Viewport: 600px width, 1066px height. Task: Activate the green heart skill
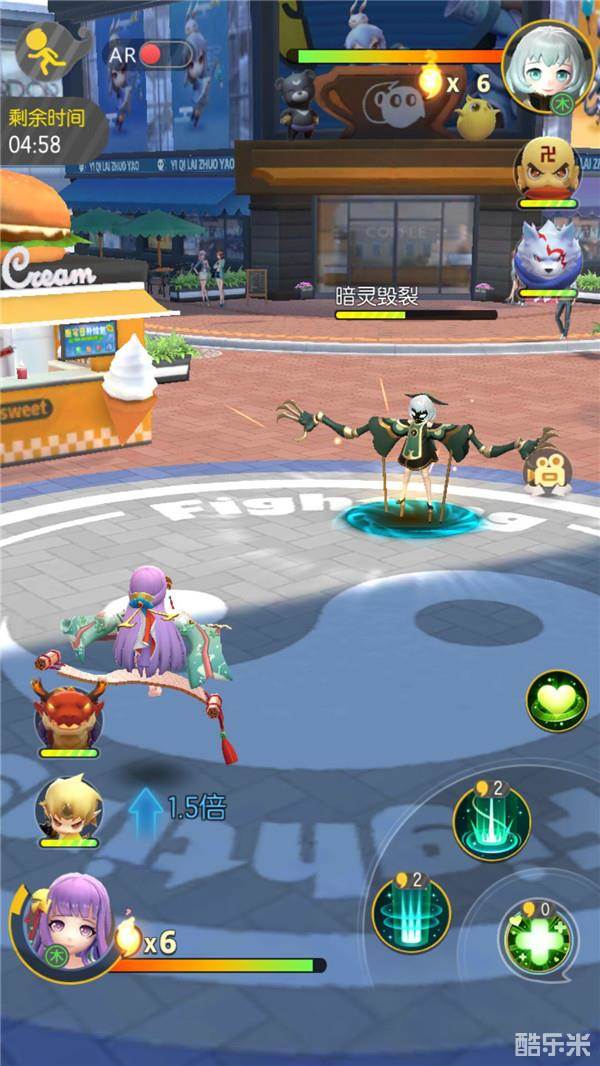tap(556, 700)
